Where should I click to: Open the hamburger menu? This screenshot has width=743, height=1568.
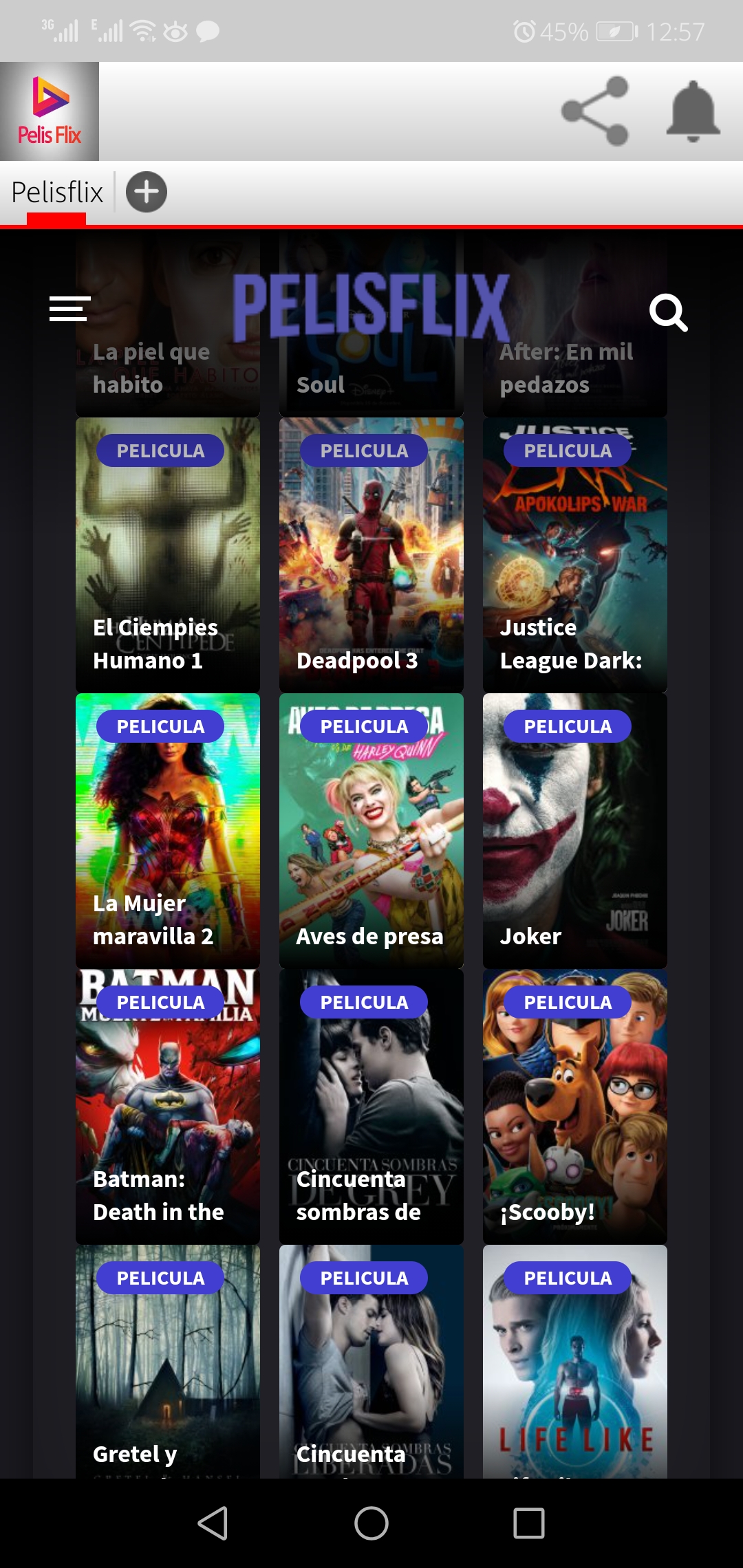pos(69,309)
